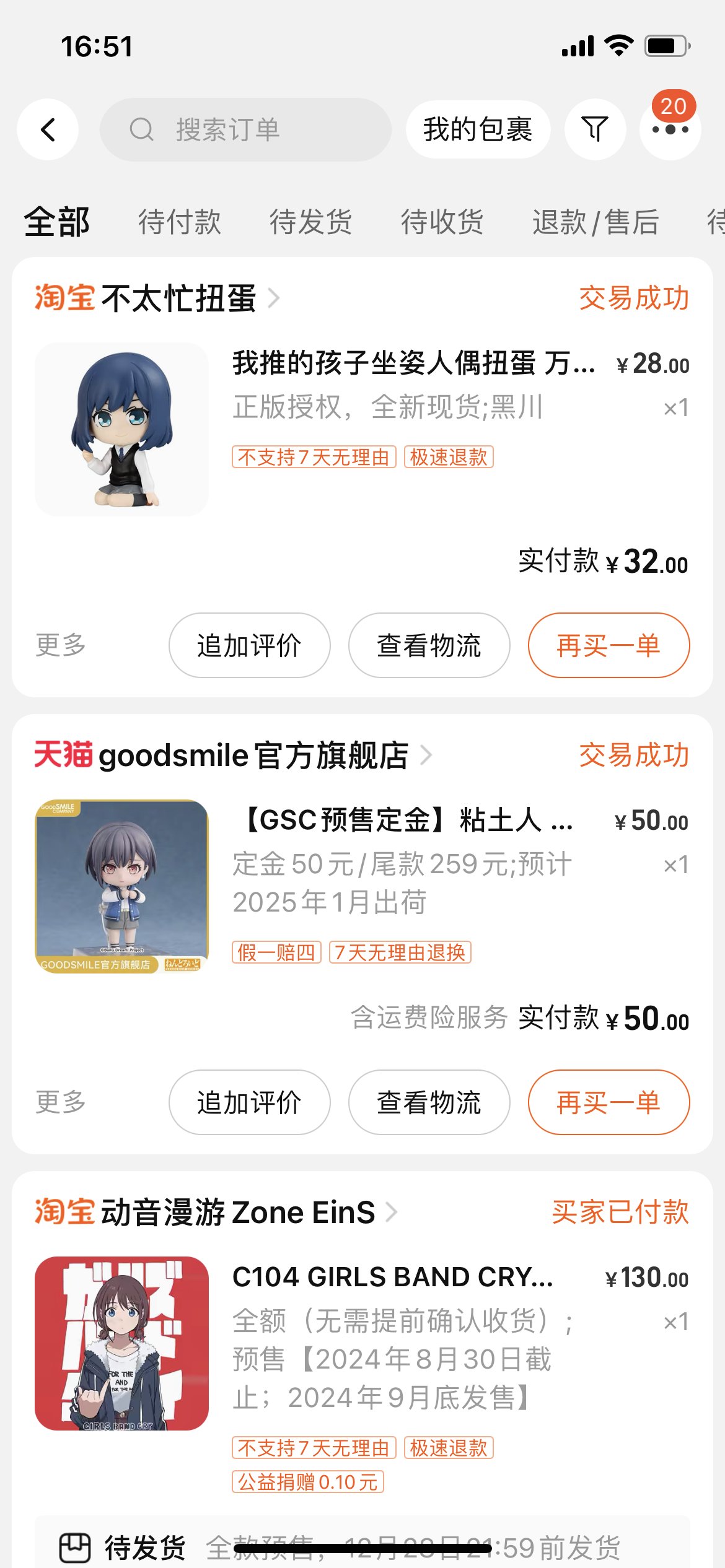Tap 再买一单 on the 不太忙扭蛋 order
Viewport: 725px width, 1568px height.
pos(609,645)
